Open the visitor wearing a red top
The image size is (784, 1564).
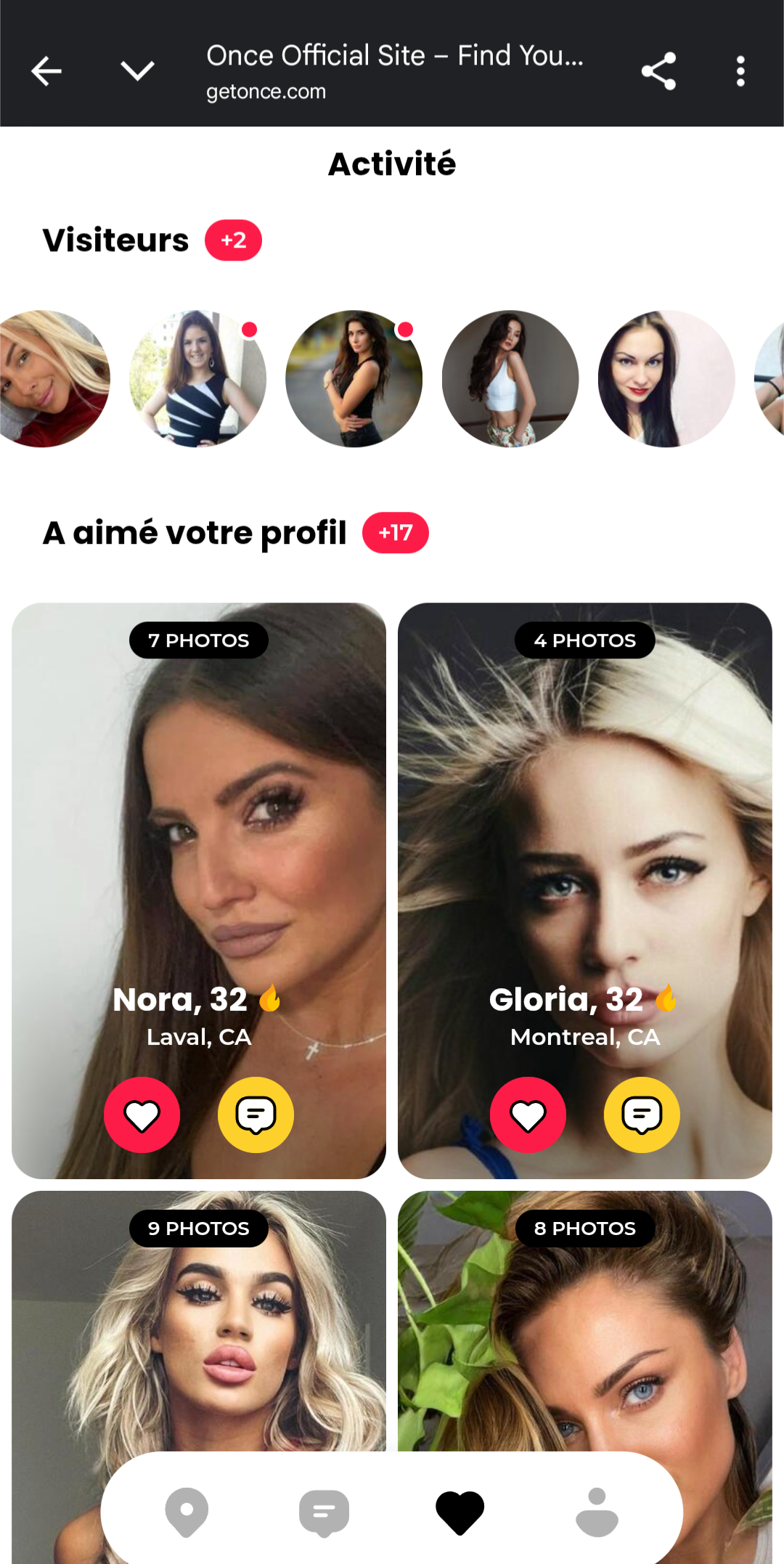tap(51, 379)
